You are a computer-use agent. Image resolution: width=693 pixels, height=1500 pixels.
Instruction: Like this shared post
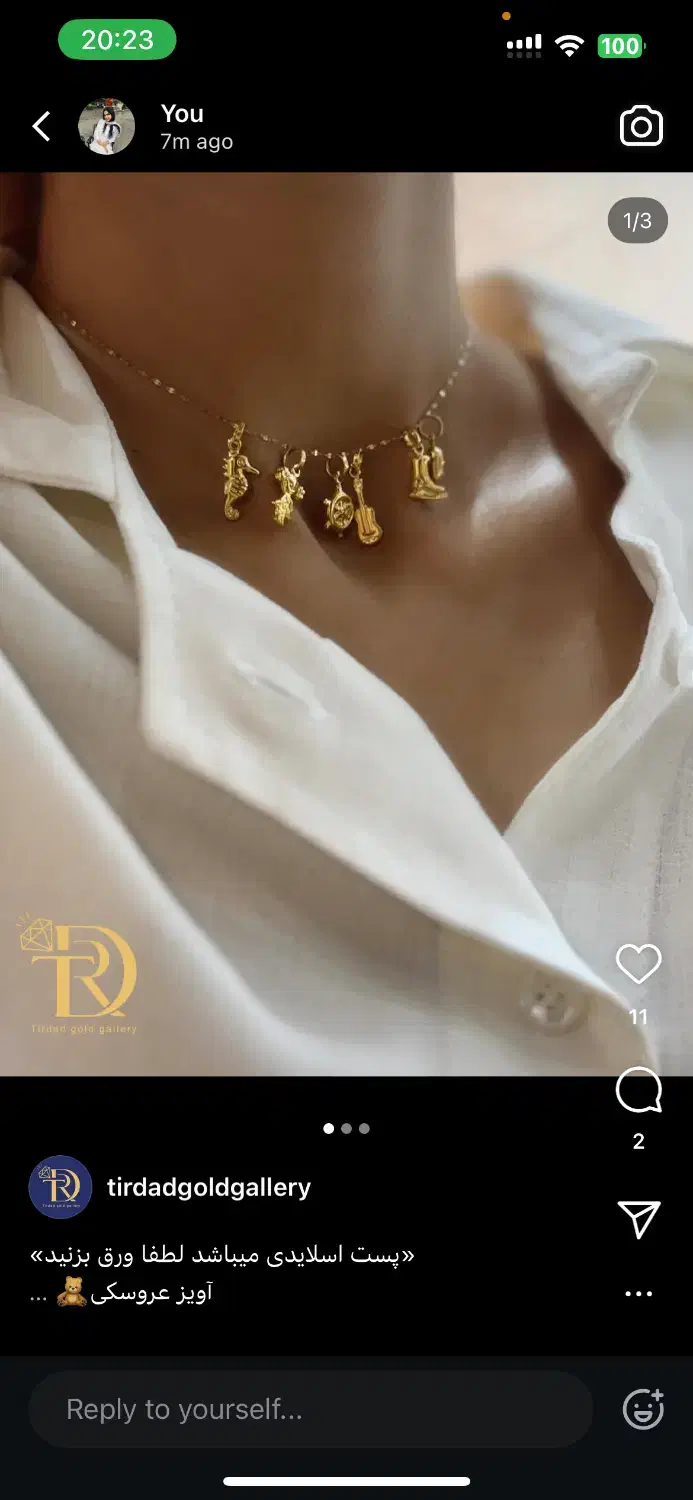coord(638,965)
